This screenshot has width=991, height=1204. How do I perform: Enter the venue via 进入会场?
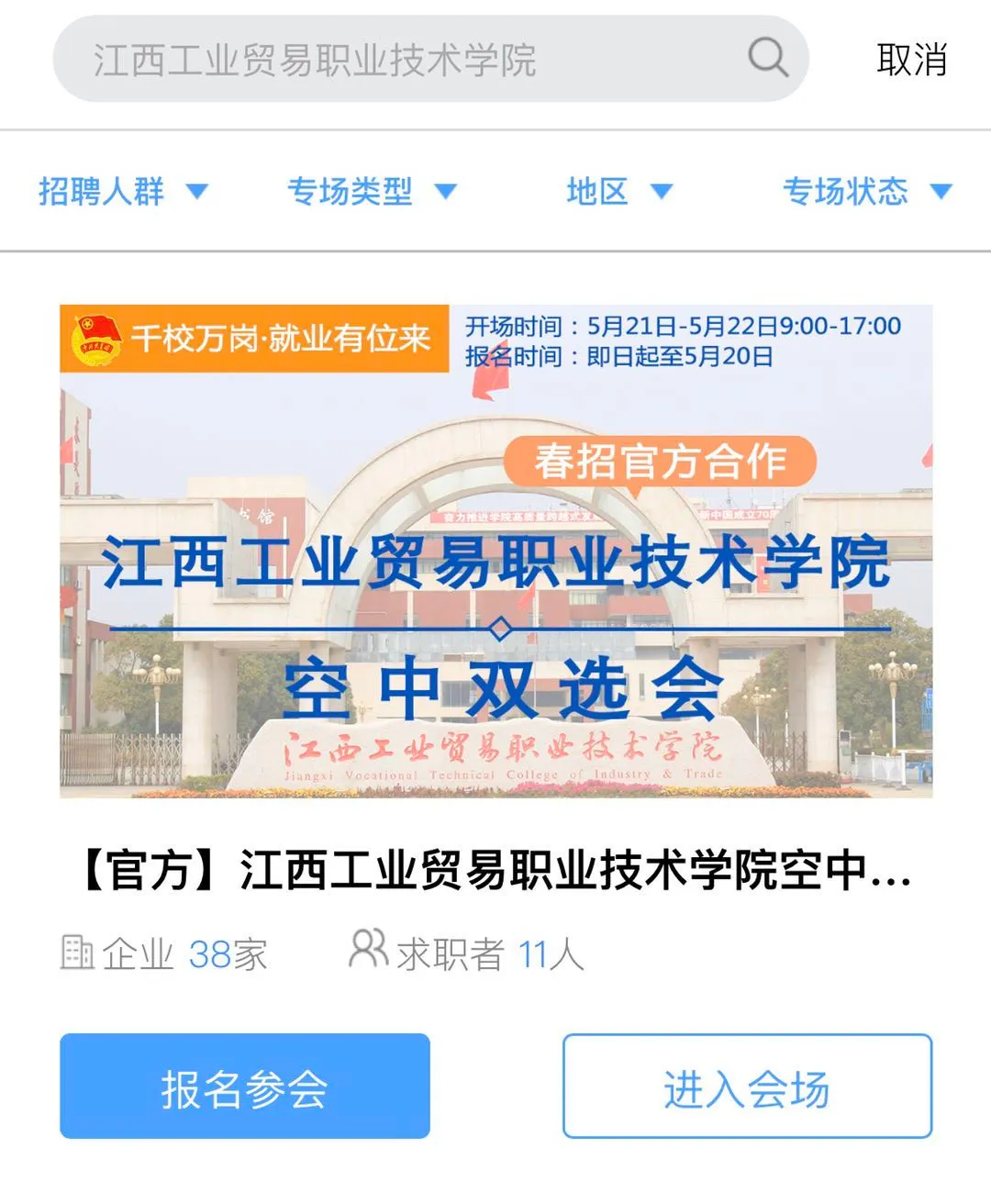coord(747,1087)
